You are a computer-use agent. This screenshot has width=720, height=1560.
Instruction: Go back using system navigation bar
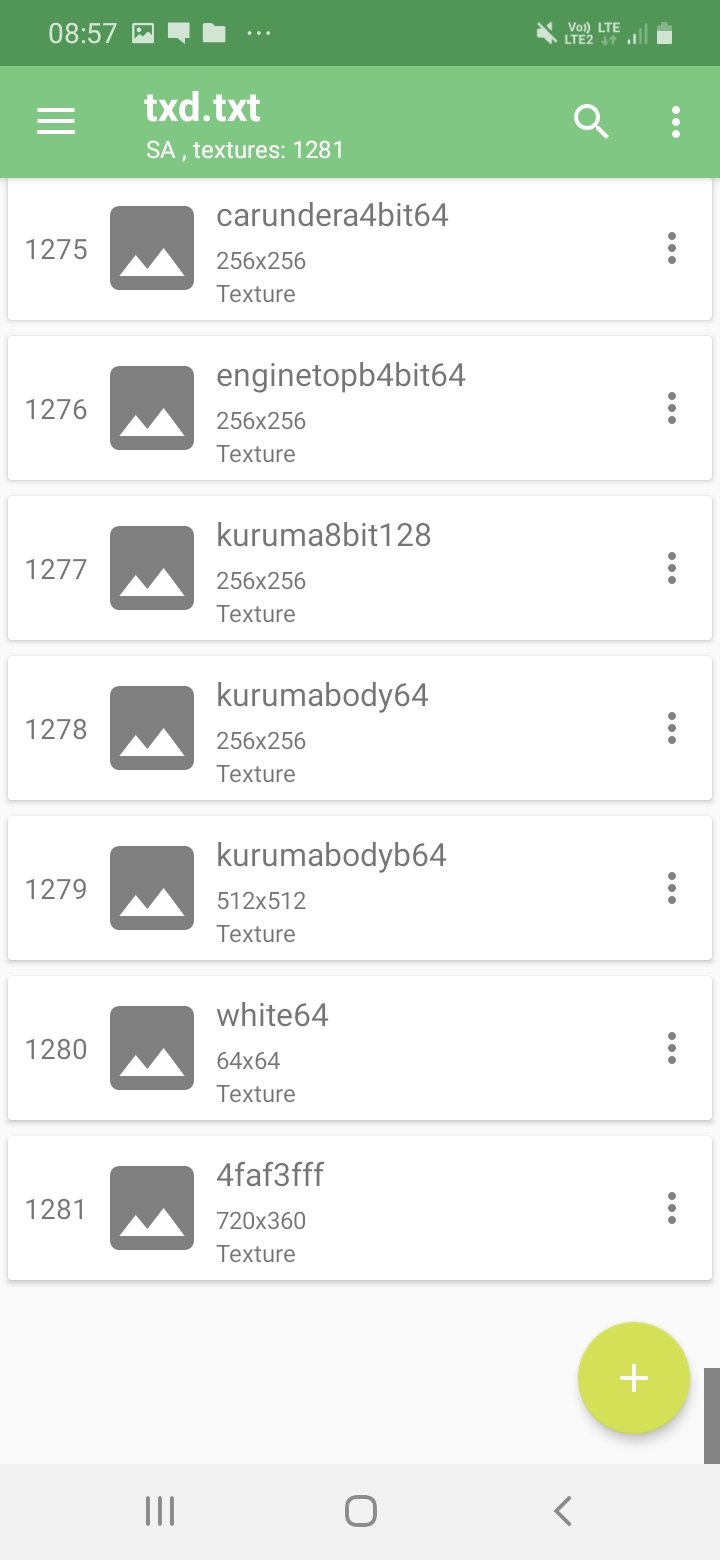click(x=563, y=1511)
